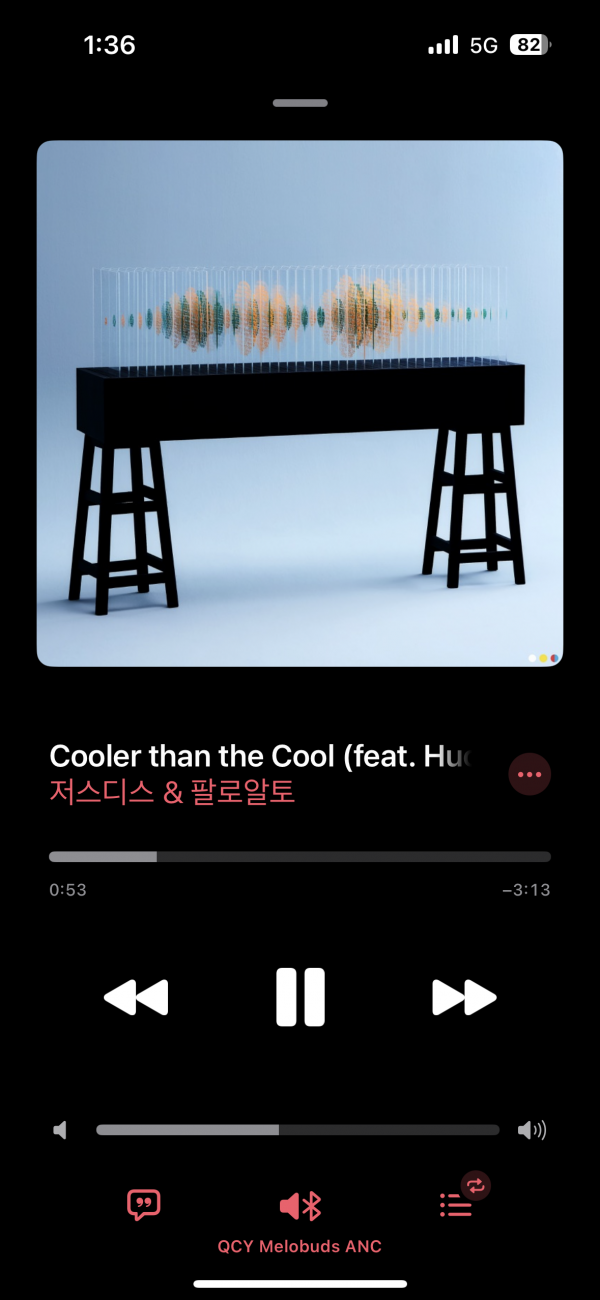Image resolution: width=600 pixels, height=1300 pixels.
Task: Tap the playback progress bar to seek
Action: click(x=300, y=856)
